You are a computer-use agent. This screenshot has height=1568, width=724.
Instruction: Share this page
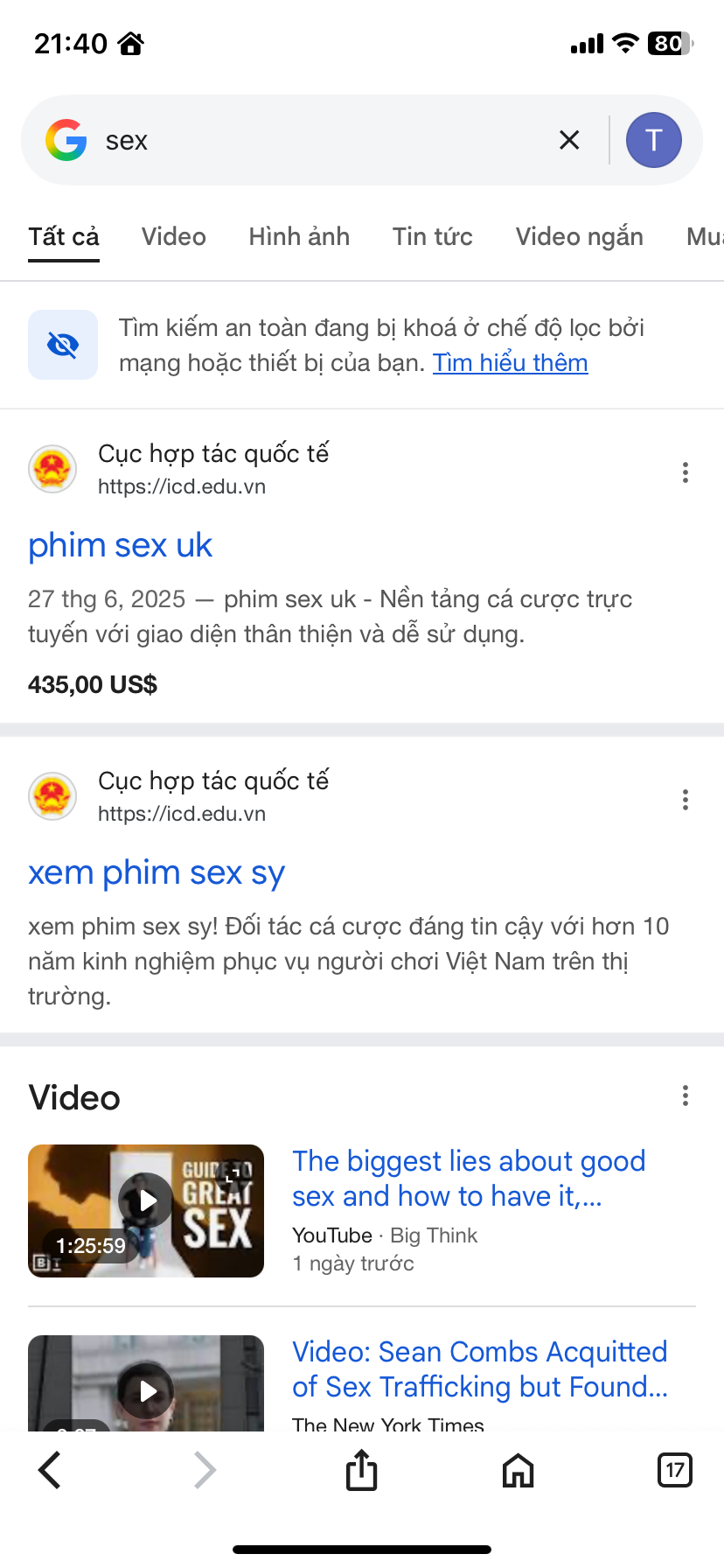(x=361, y=1470)
